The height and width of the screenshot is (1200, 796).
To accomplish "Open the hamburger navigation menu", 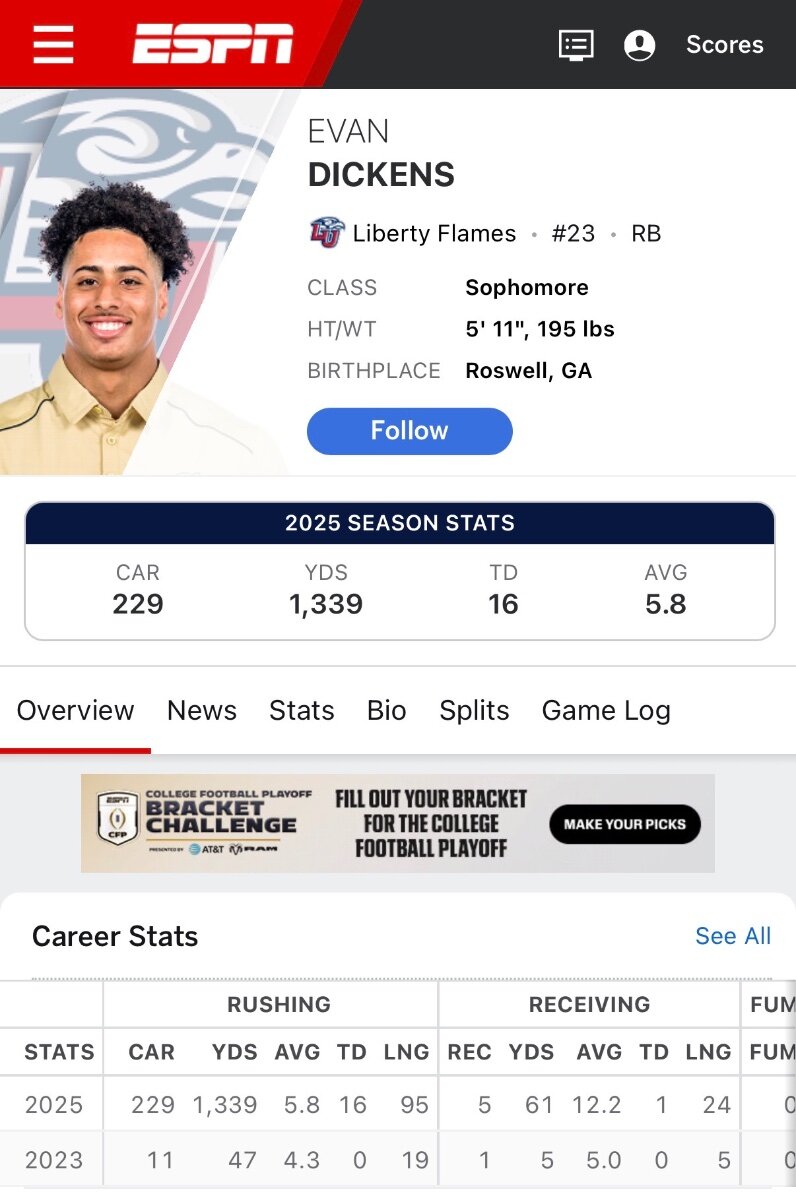I will 53,45.
